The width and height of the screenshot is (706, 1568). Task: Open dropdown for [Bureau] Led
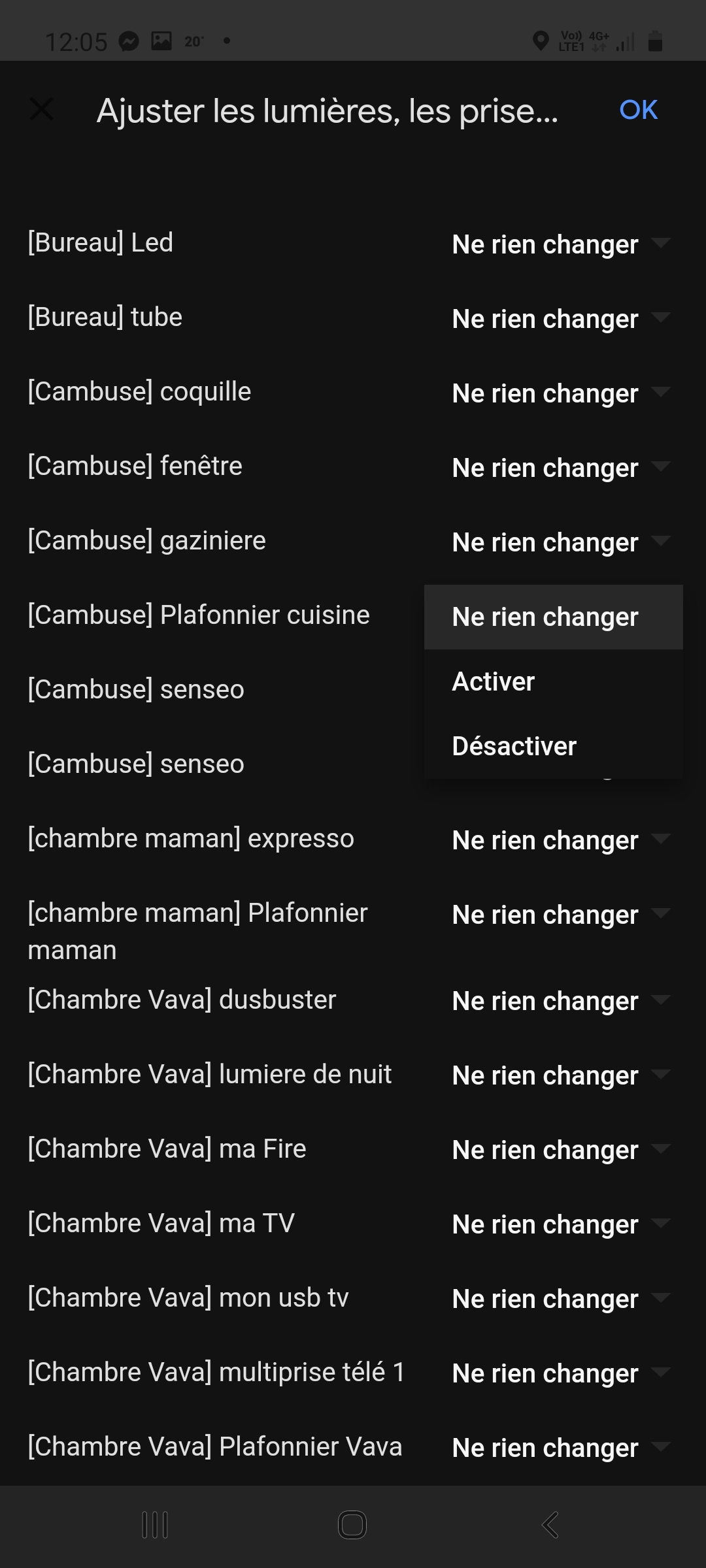(x=560, y=244)
